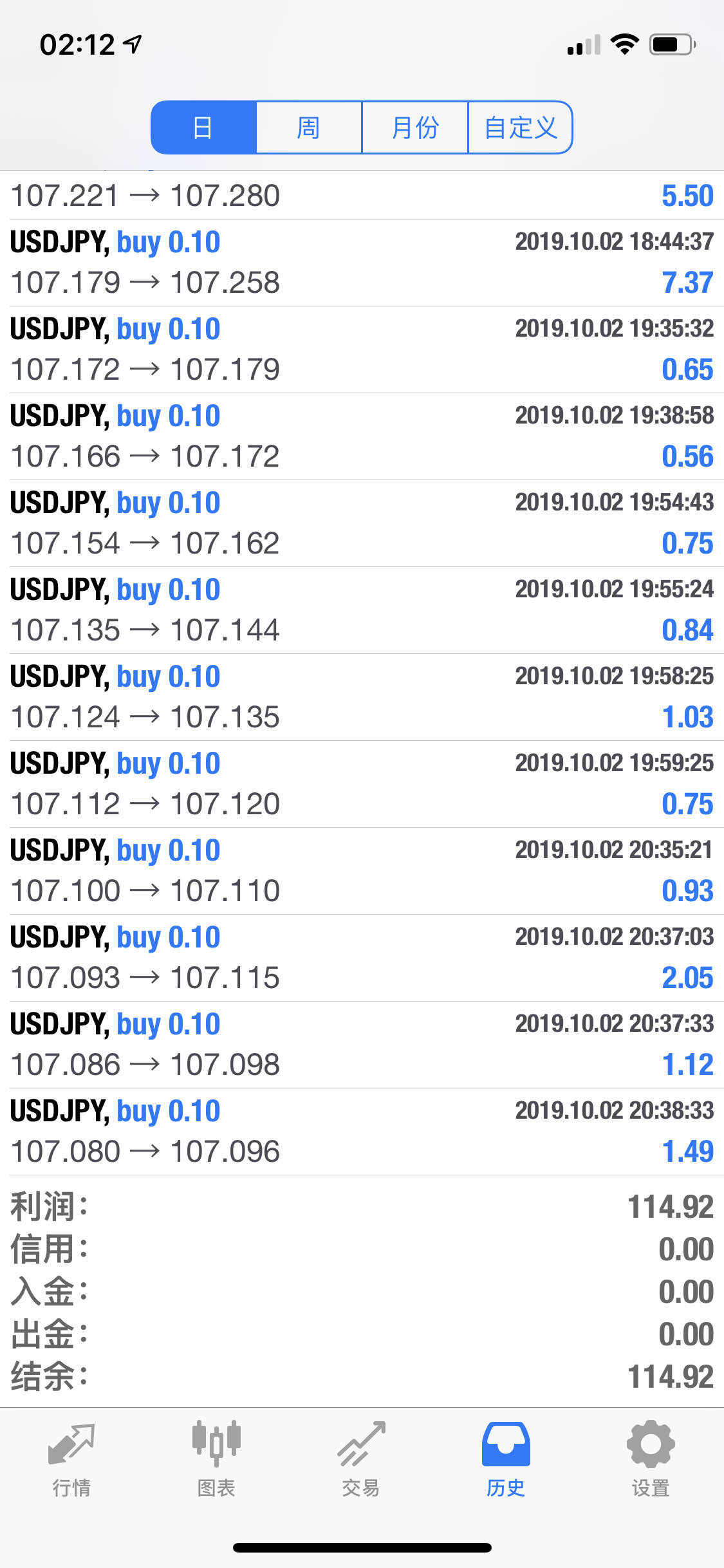Open the trade with 2.05 profit
724x1568 pixels.
(362, 958)
